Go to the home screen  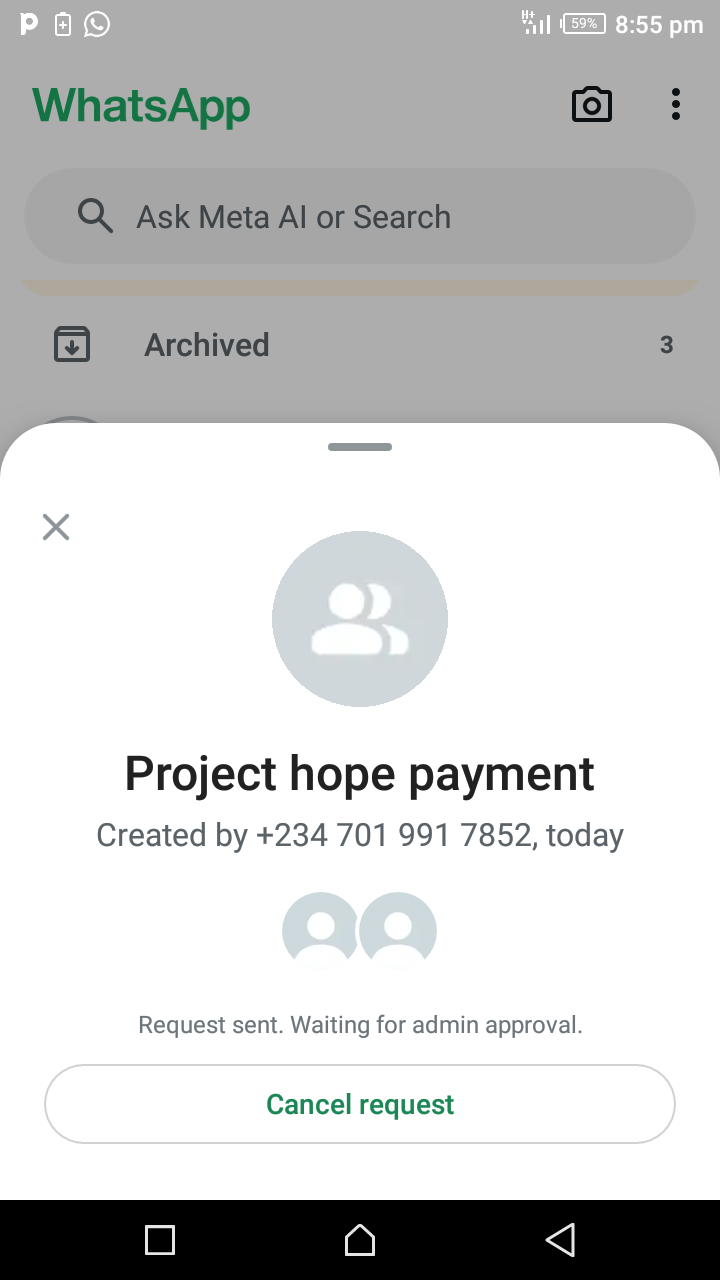[x=360, y=1240]
